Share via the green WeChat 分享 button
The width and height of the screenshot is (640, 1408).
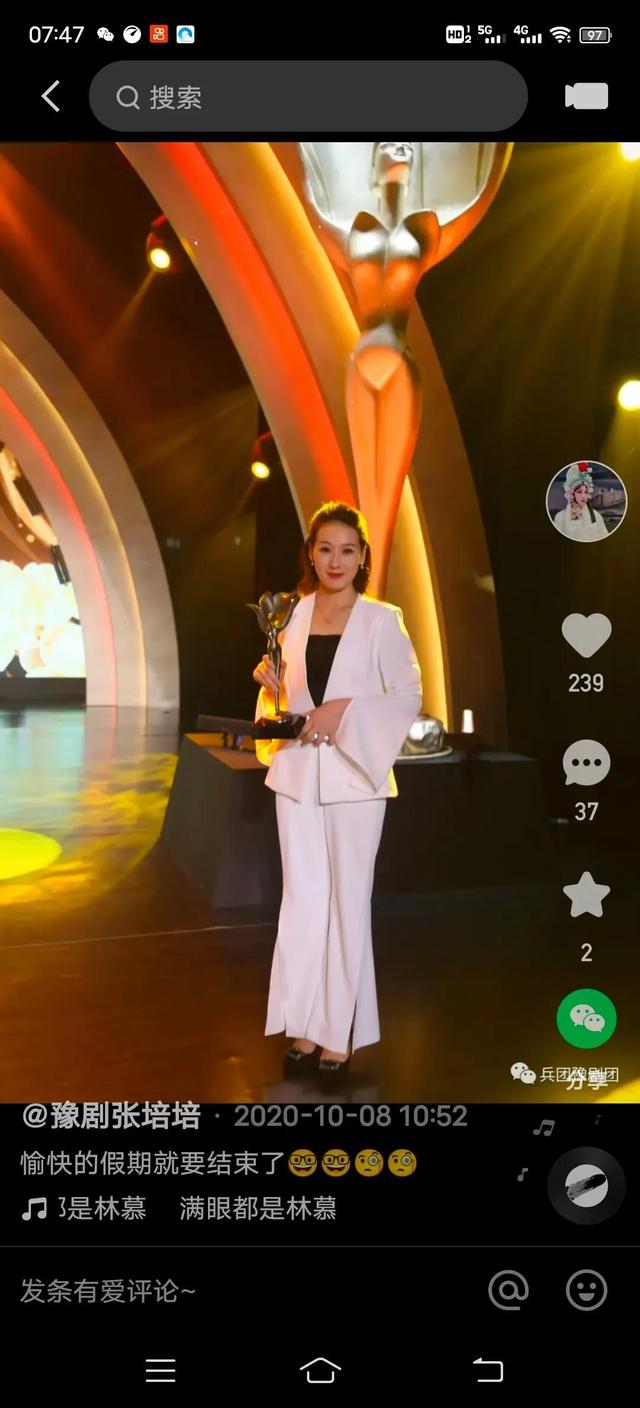point(586,1019)
